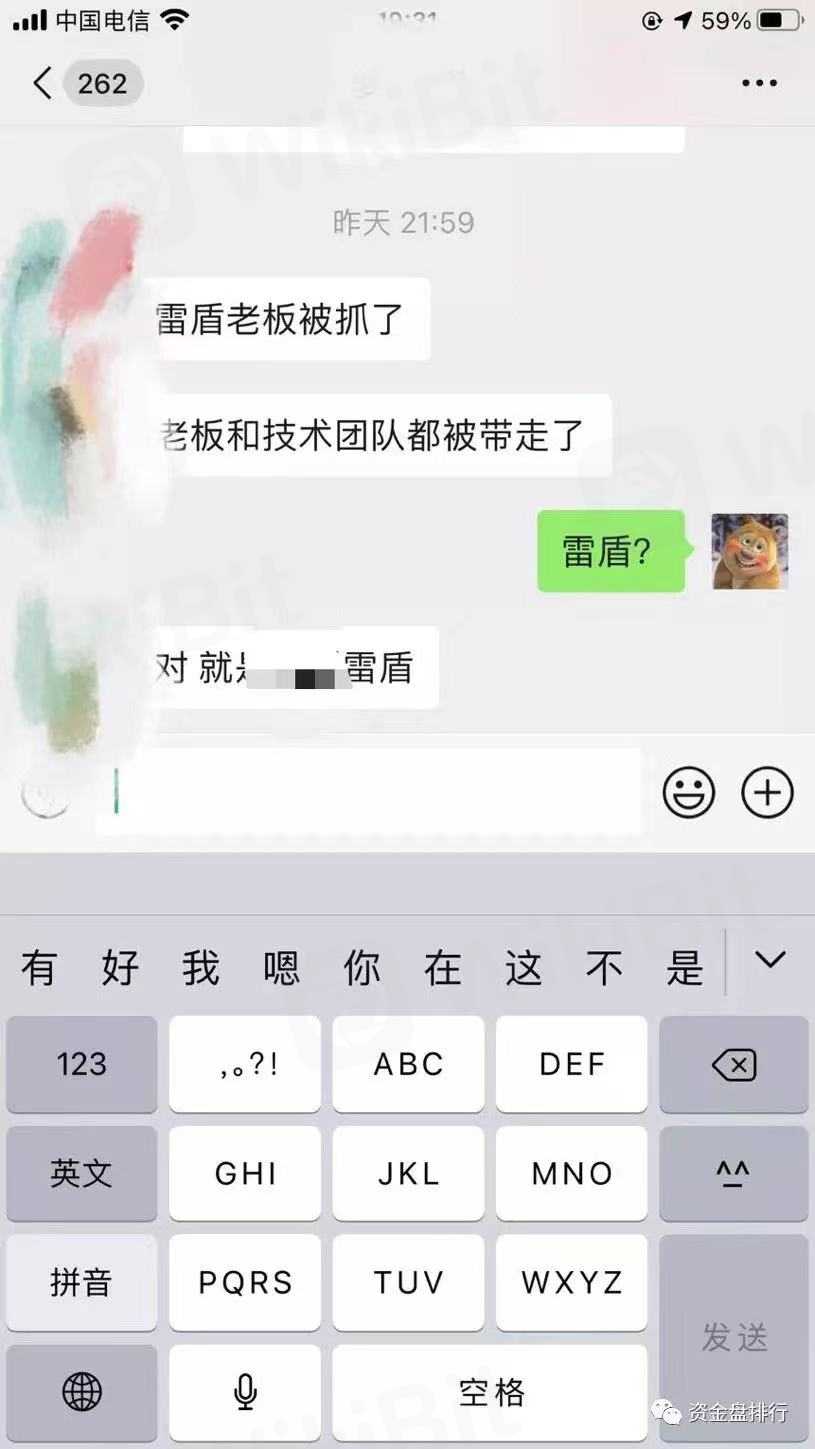Image resolution: width=815 pixels, height=1449 pixels.
Task: Tap the ^_^ emoticon key
Action: coord(734,1173)
